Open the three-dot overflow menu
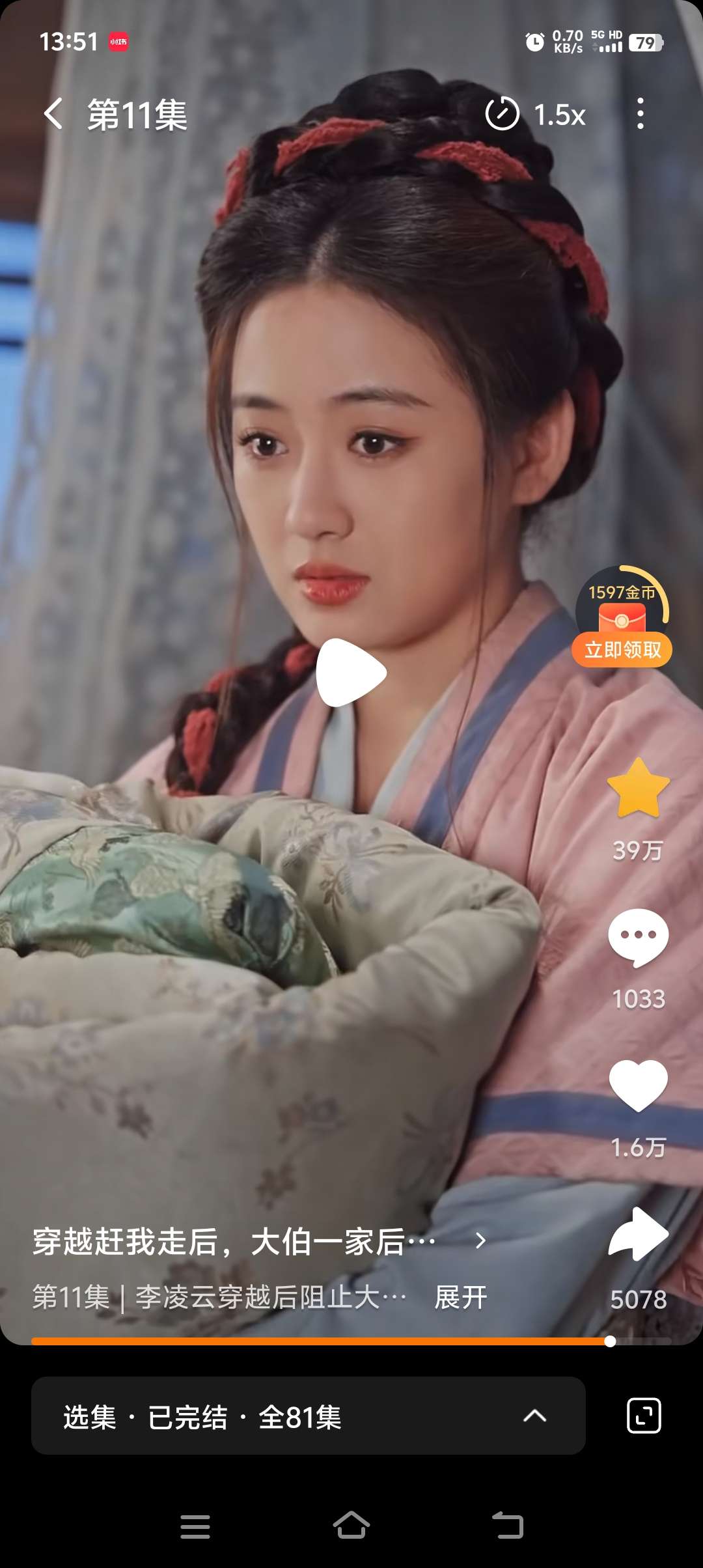 coord(641,114)
